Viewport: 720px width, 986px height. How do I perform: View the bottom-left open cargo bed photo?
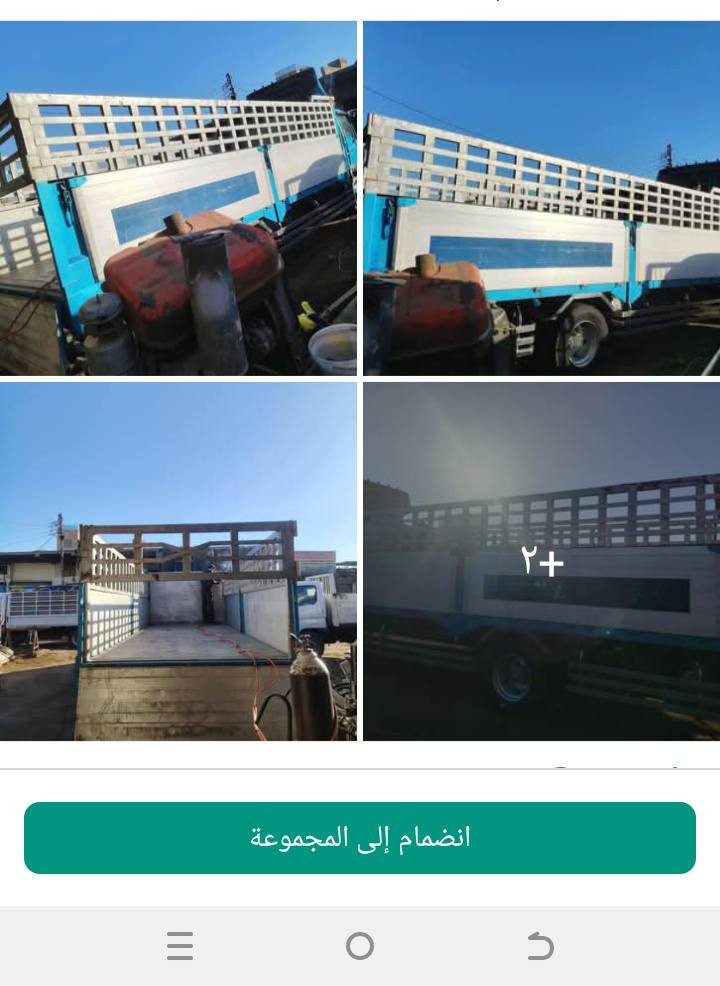[x=180, y=562]
